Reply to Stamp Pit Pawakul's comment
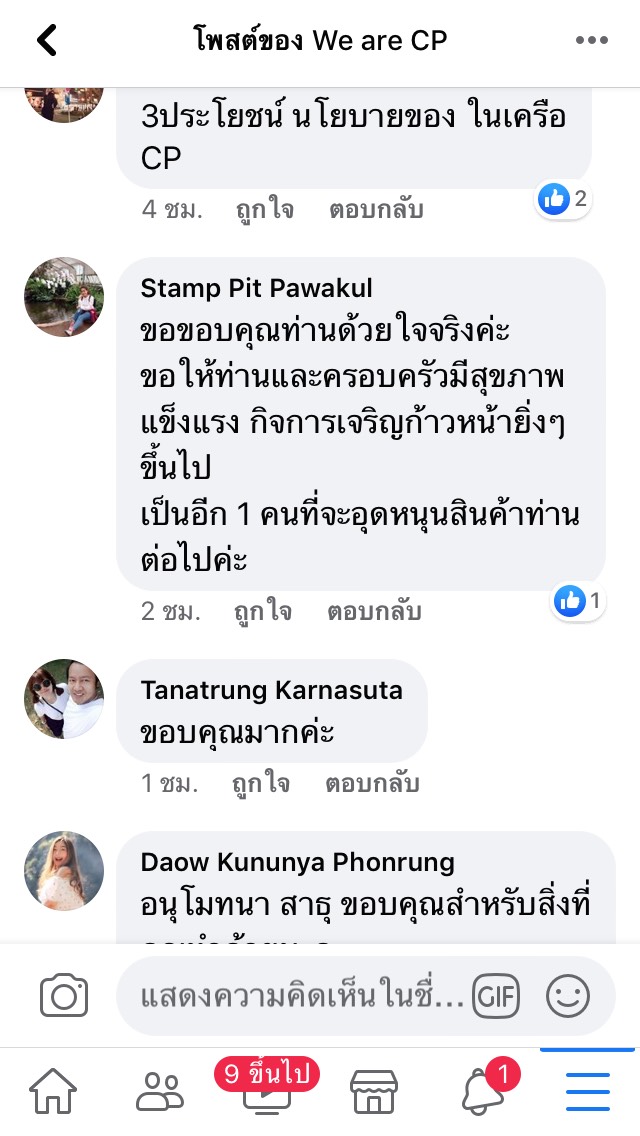This screenshot has width=640, height=1136. click(x=374, y=611)
